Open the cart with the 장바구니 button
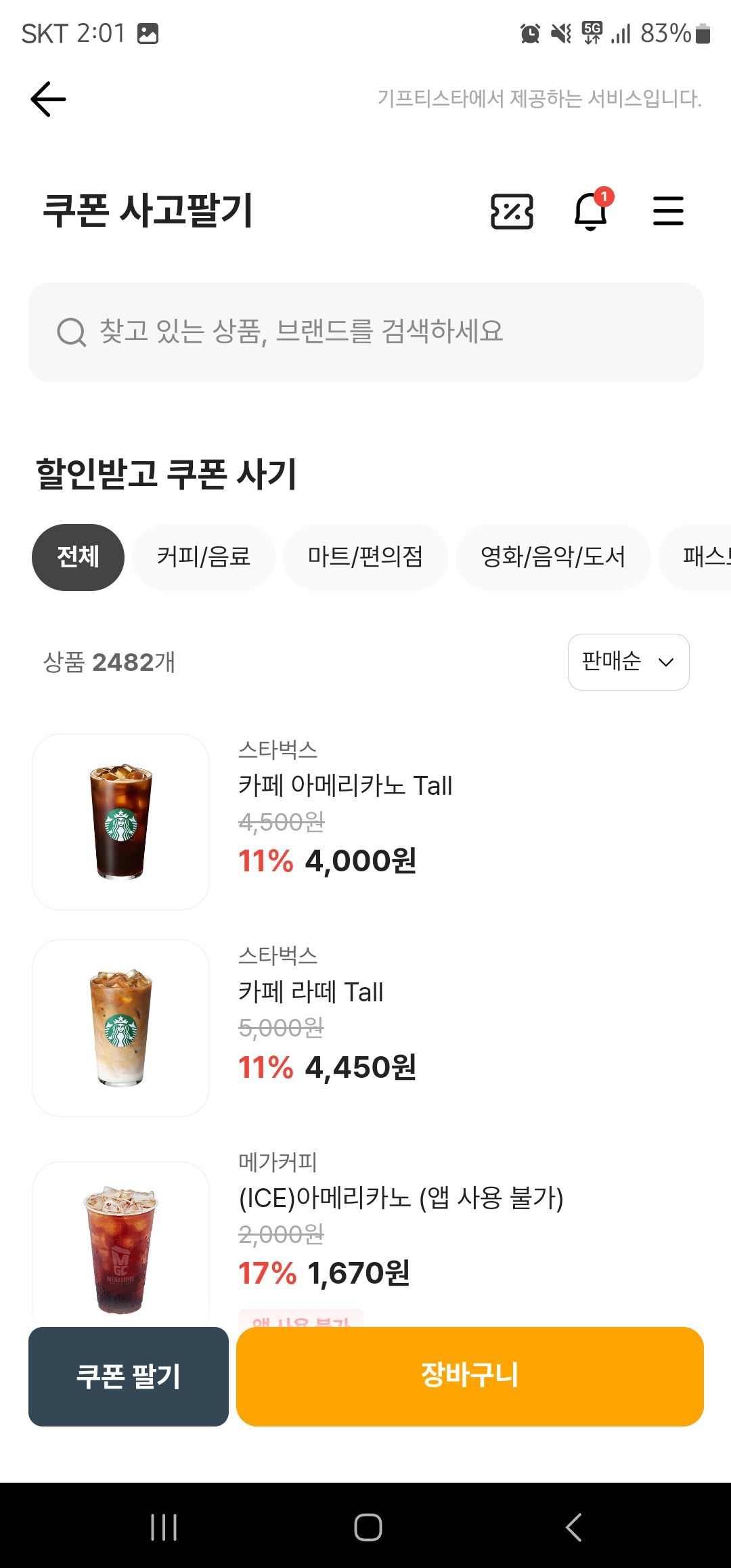 click(x=468, y=1377)
